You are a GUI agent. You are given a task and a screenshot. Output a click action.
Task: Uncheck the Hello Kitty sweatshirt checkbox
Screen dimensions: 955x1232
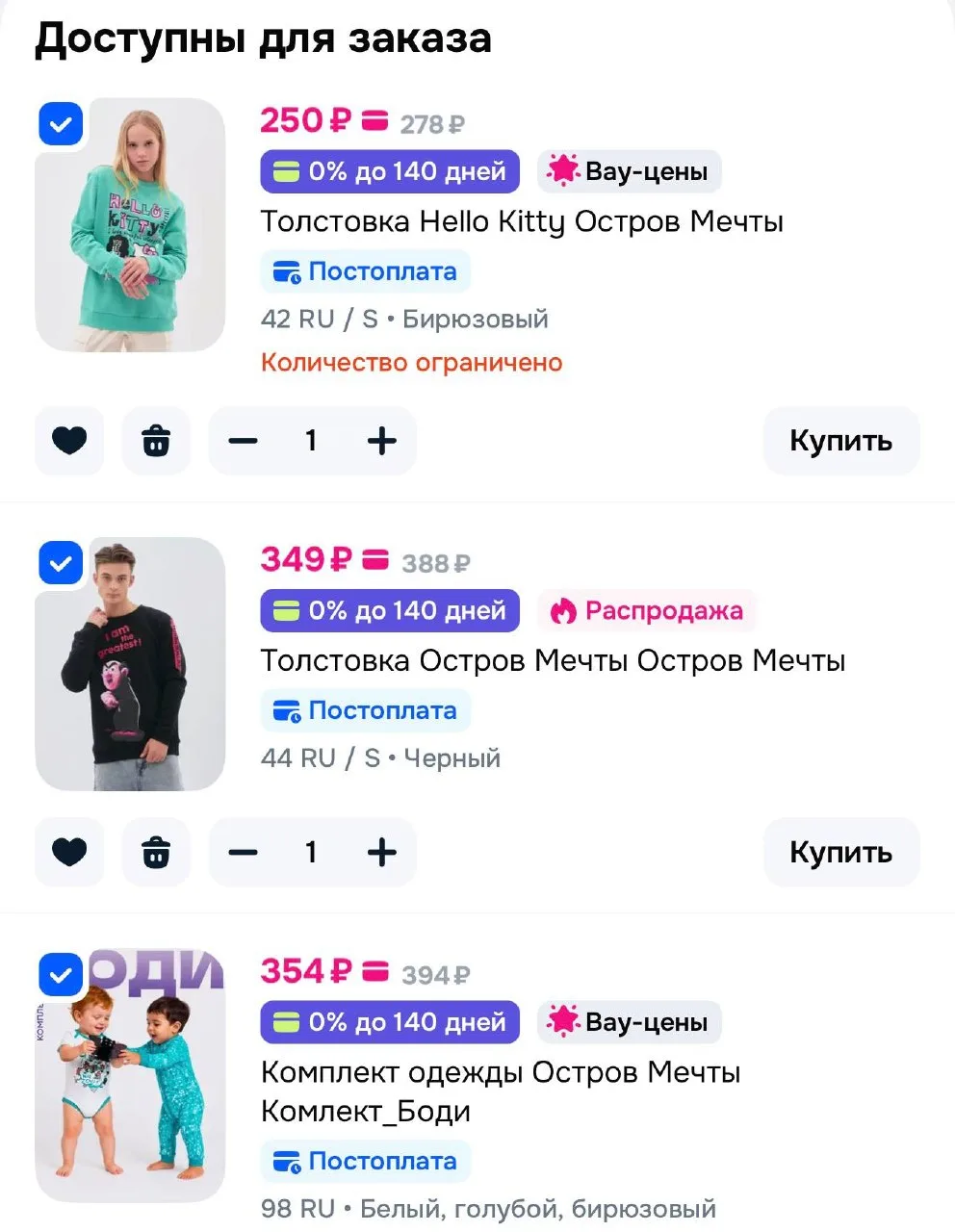[x=61, y=124]
